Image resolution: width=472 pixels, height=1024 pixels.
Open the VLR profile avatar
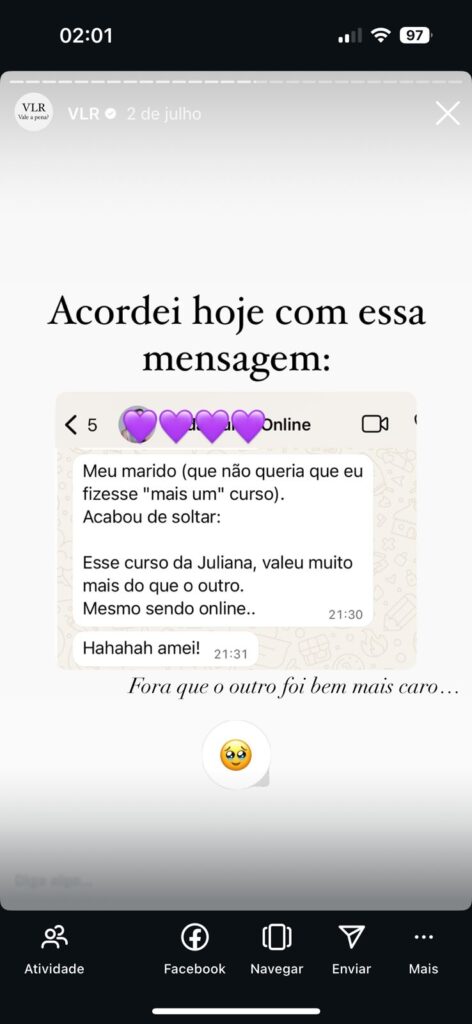point(34,112)
